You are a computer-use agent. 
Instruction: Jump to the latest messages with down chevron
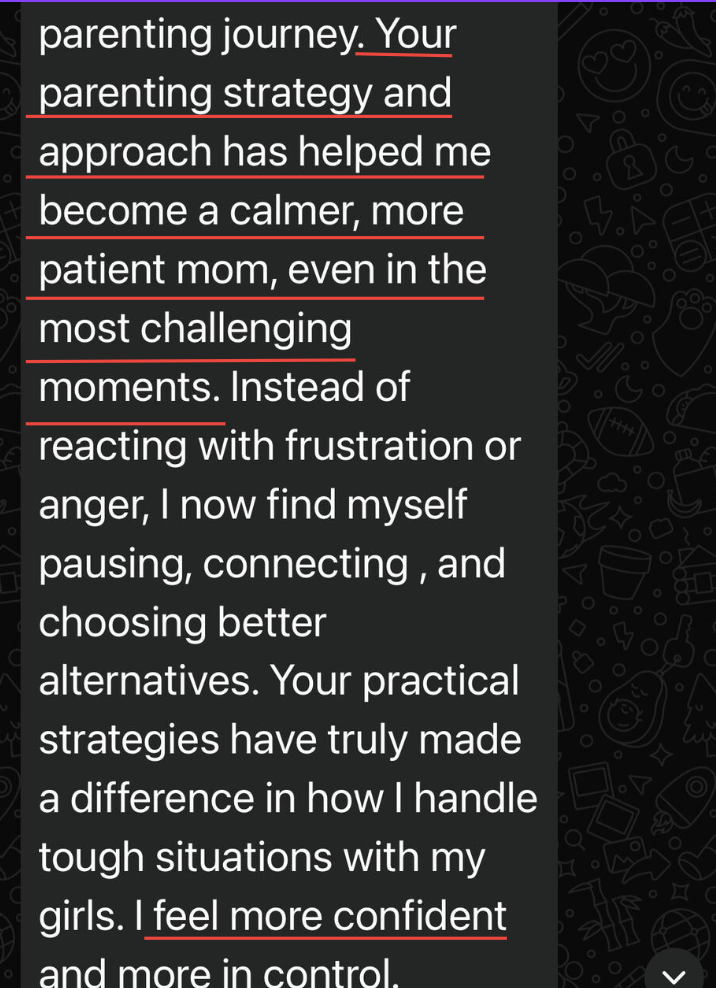[x=674, y=974]
